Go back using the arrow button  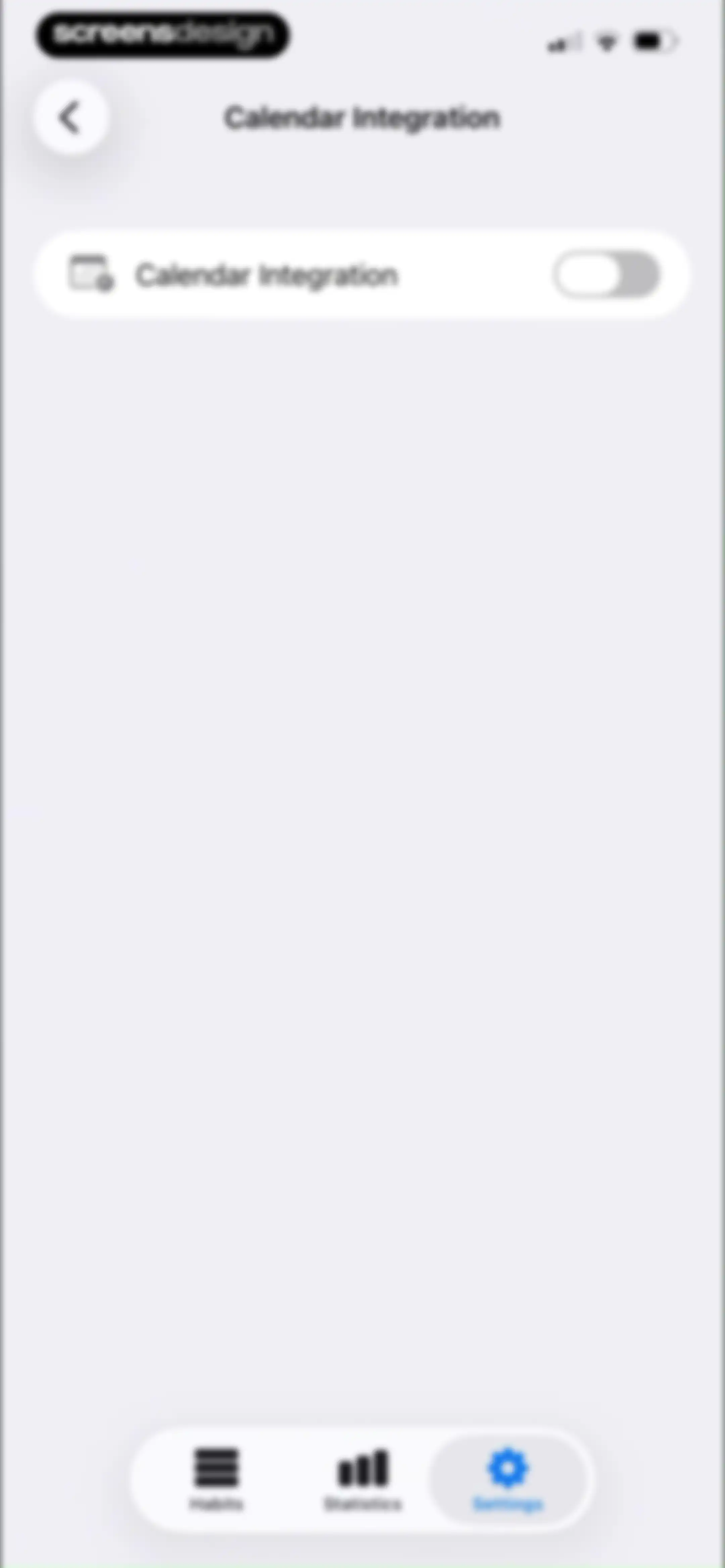point(71,117)
